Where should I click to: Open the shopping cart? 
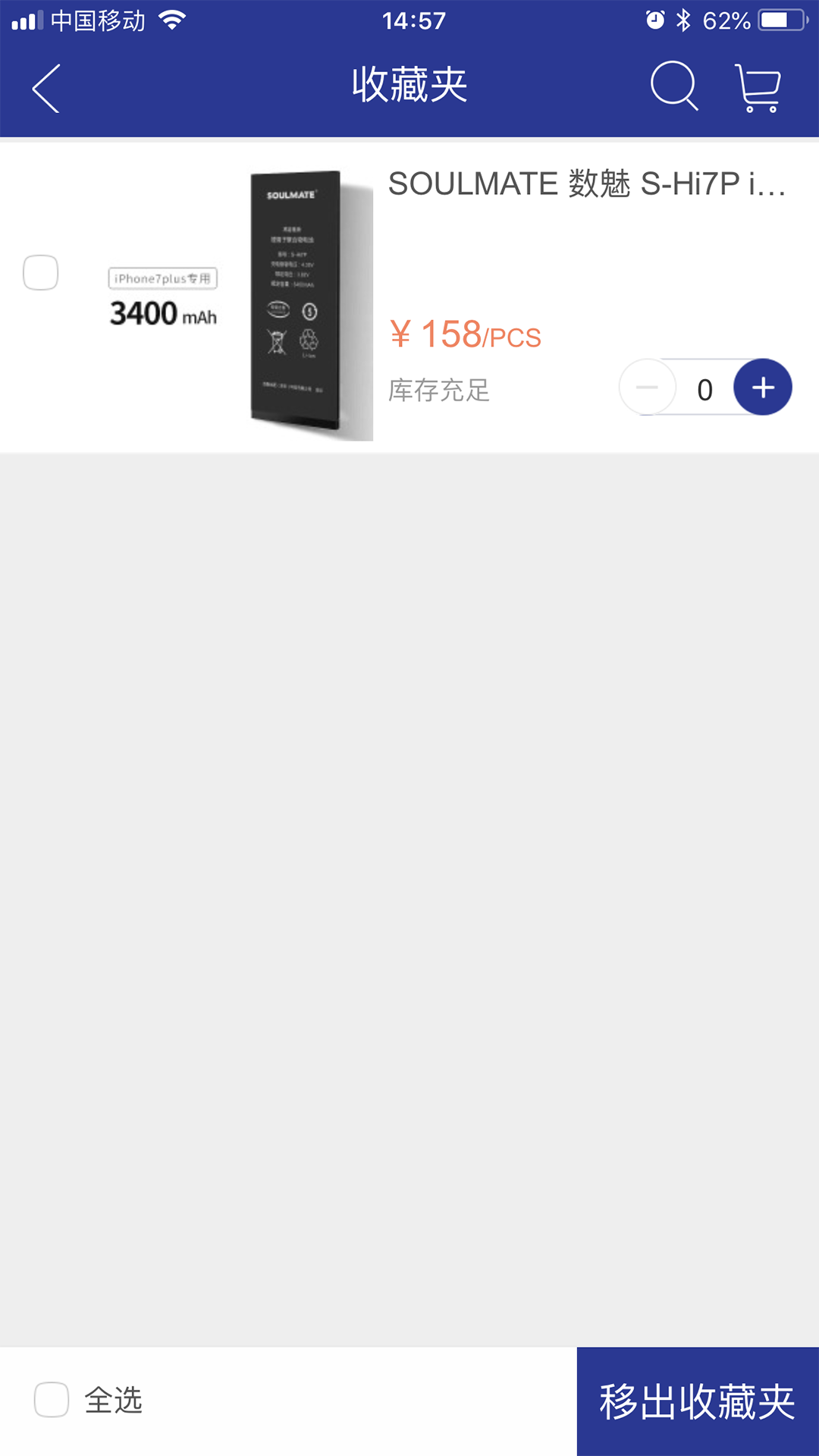pyautogui.click(x=758, y=88)
